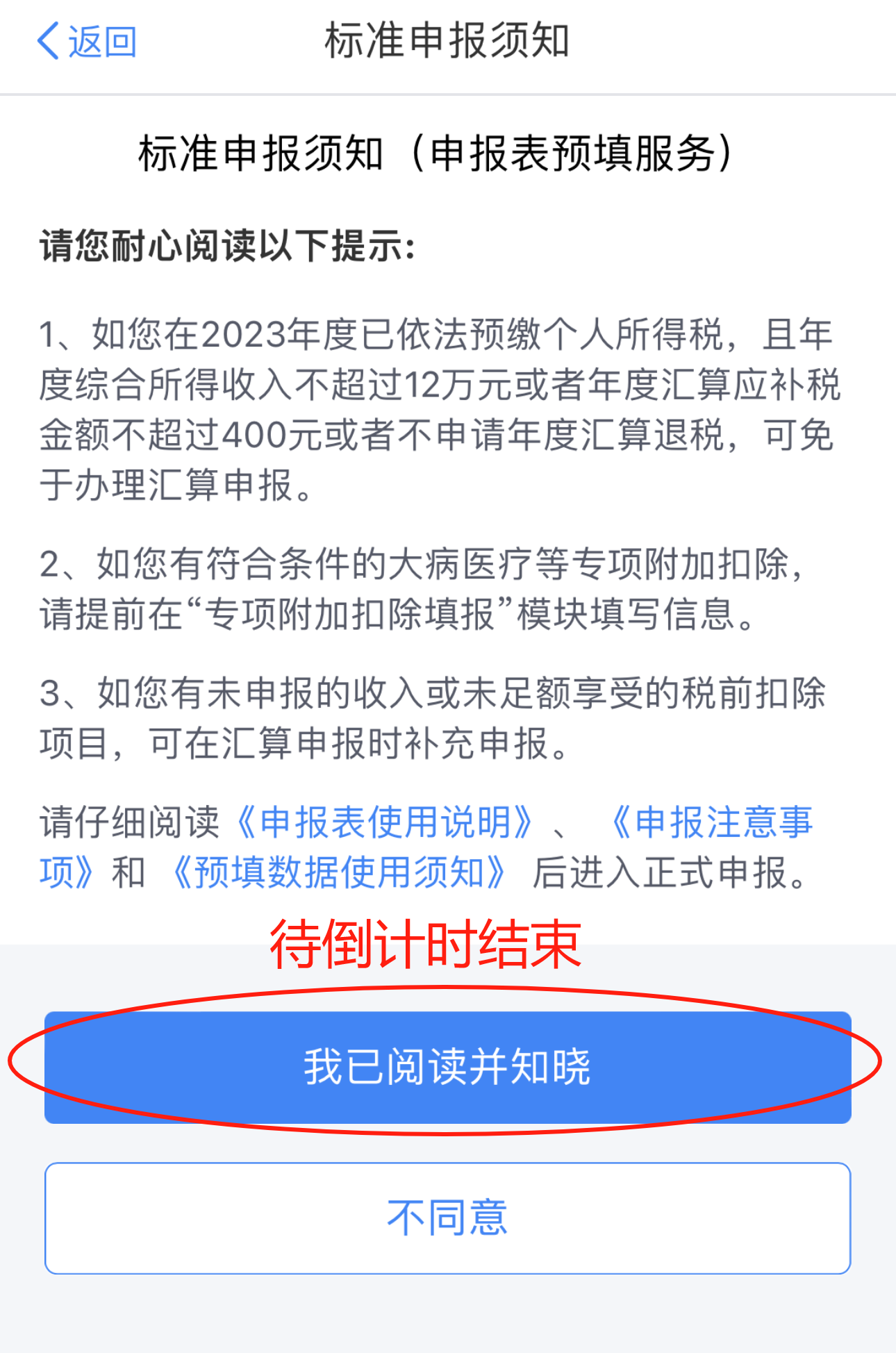Decline by tapping 不同意
The width and height of the screenshot is (896, 1353).
point(447,1218)
